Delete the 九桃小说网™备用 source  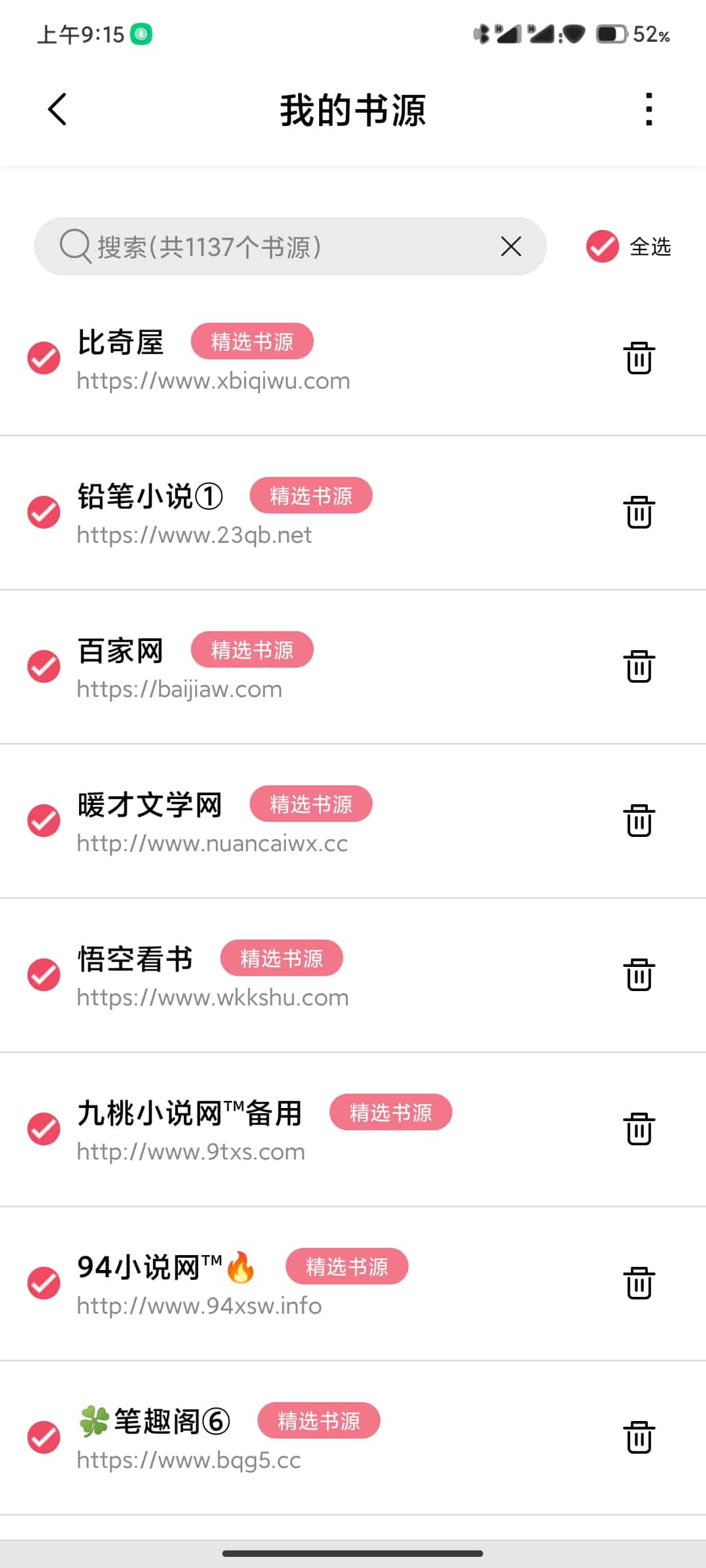pyautogui.click(x=639, y=1129)
